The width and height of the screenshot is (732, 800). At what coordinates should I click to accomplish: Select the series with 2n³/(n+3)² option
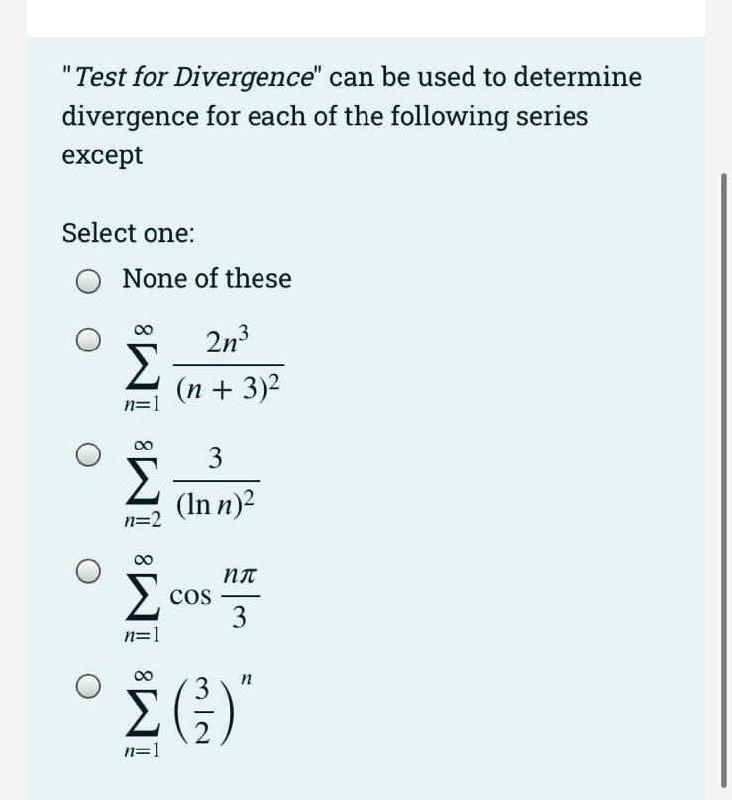point(88,339)
